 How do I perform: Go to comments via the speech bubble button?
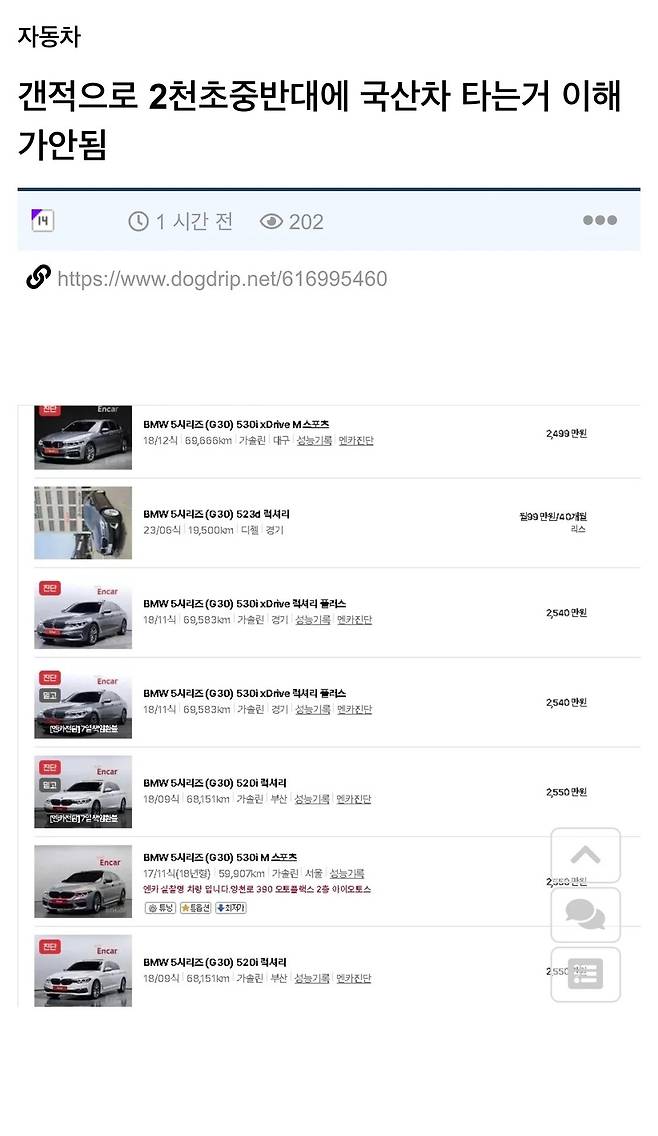585,914
